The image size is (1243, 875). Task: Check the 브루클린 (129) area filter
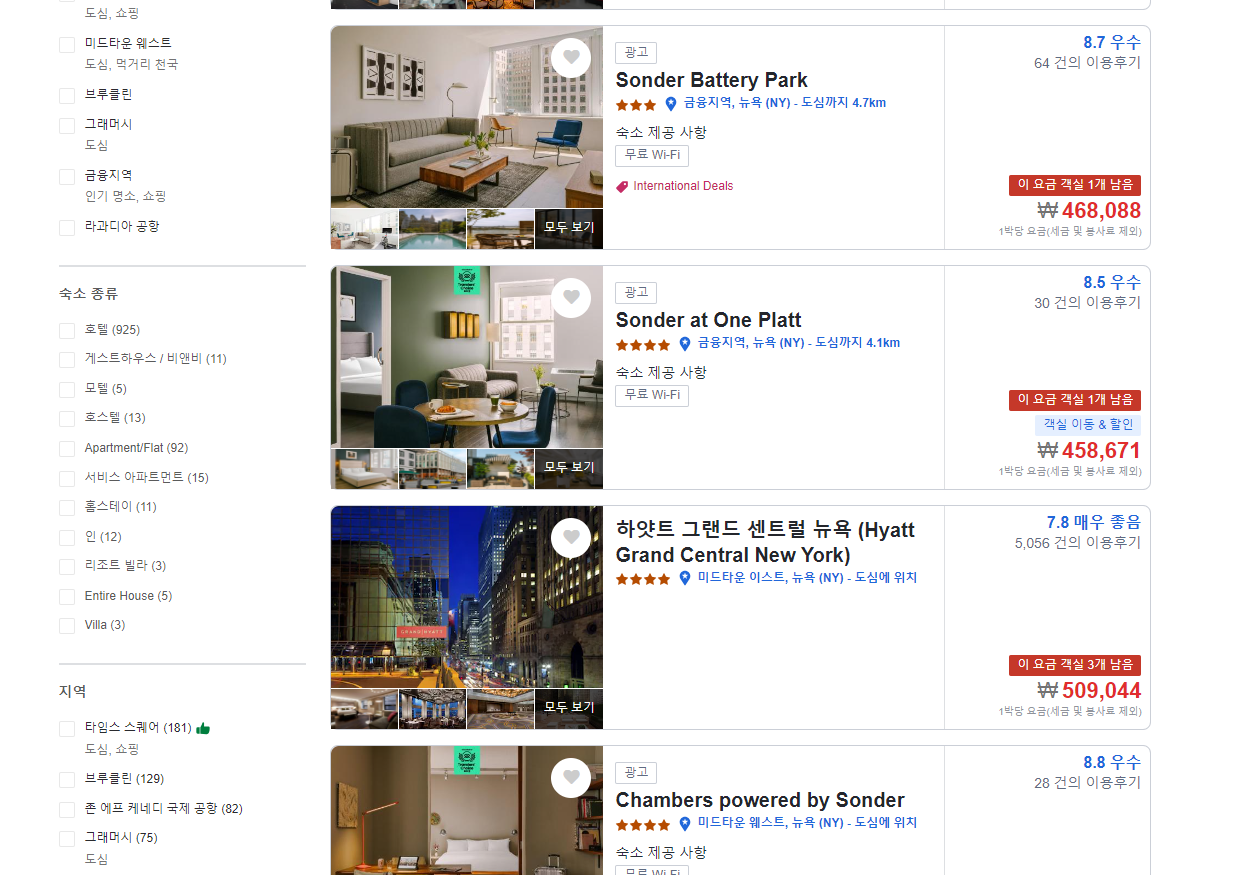pyautogui.click(x=67, y=780)
